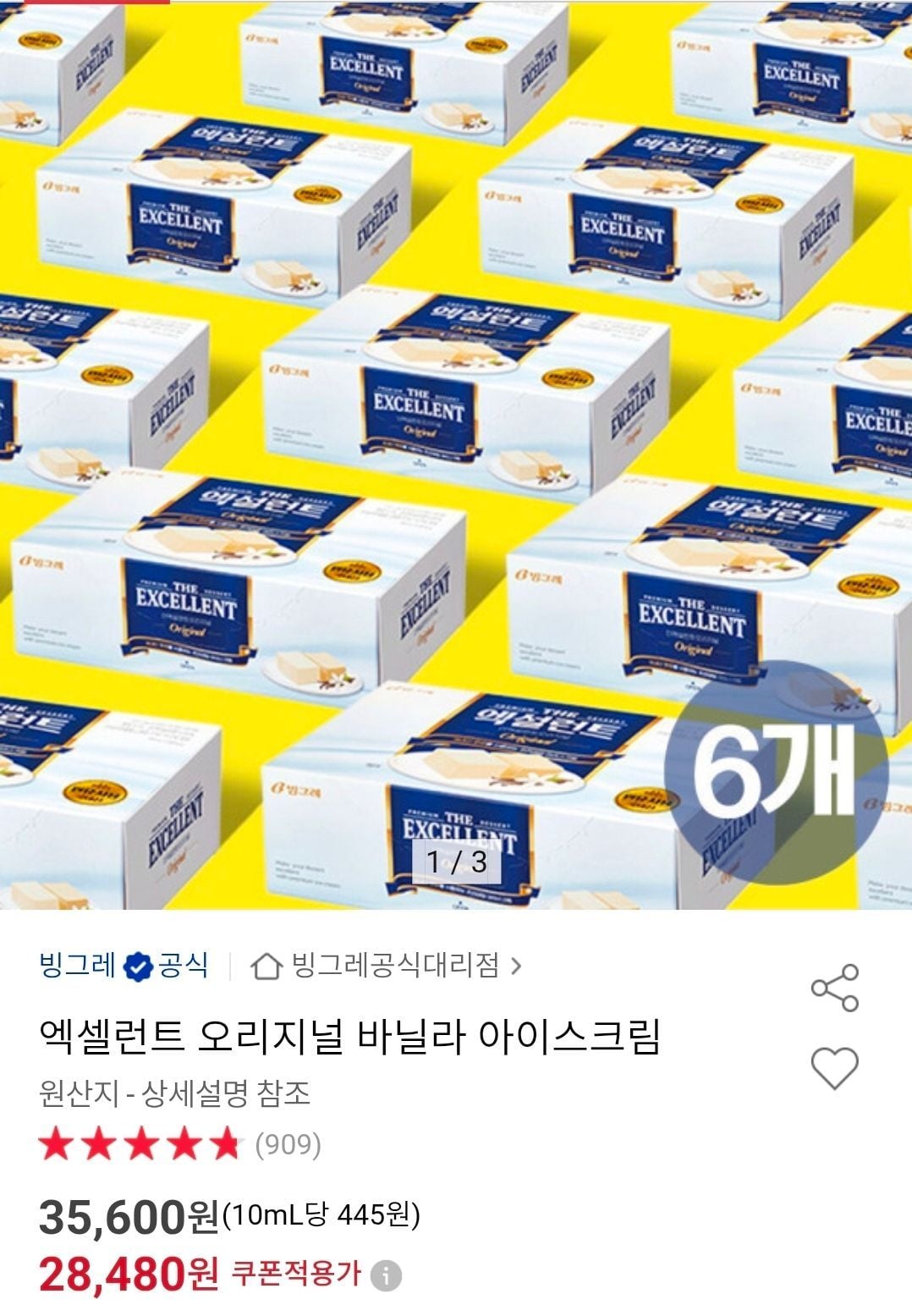Open coupon price info icon
This screenshot has height=1316, width=912.
pyautogui.click(x=386, y=1275)
